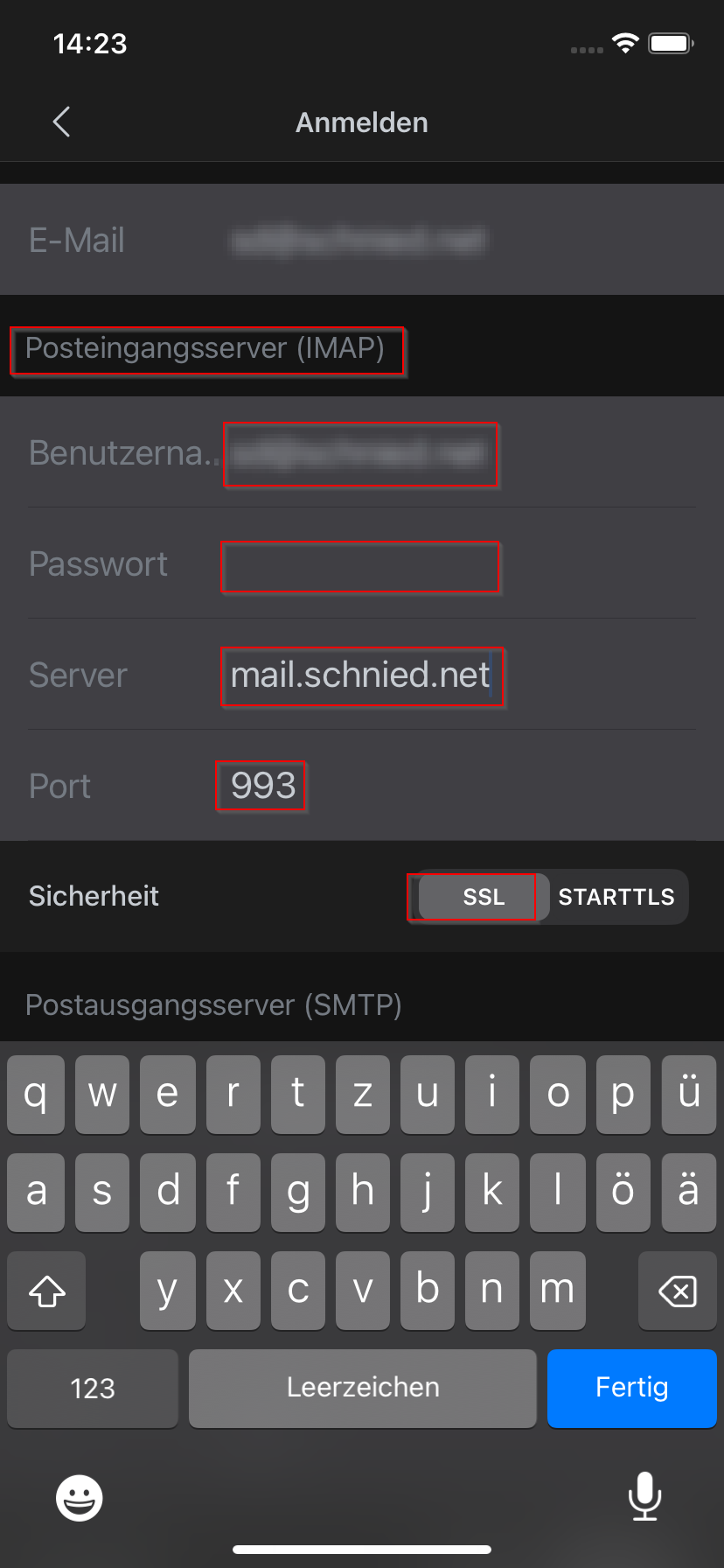Go back with the arrow icon
The image size is (724, 1568).
point(61,122)
